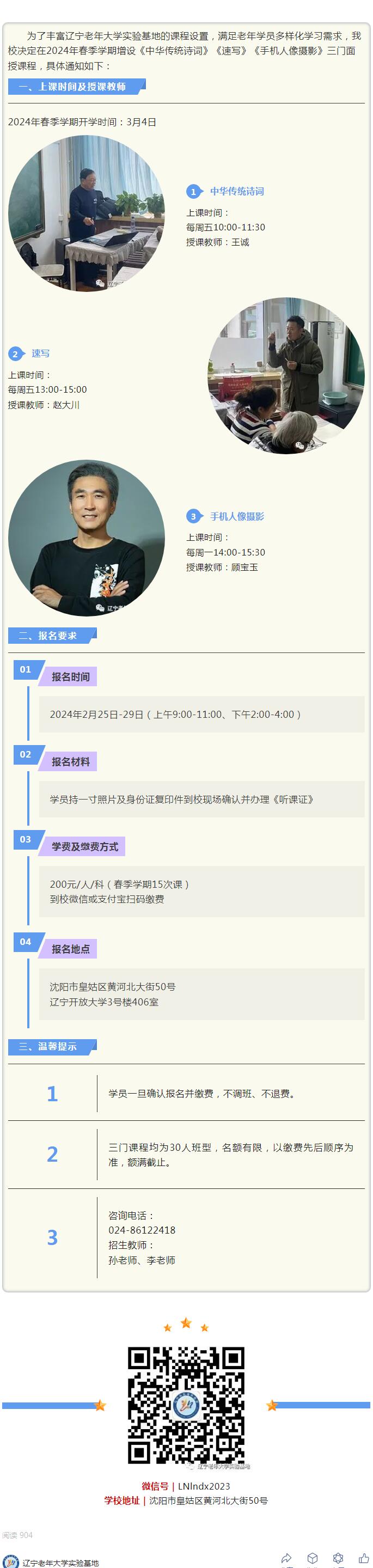Open 辽宁老年大学实验基地 account profile
This screenshot has width=373, height=1568.
(60, 1562)
